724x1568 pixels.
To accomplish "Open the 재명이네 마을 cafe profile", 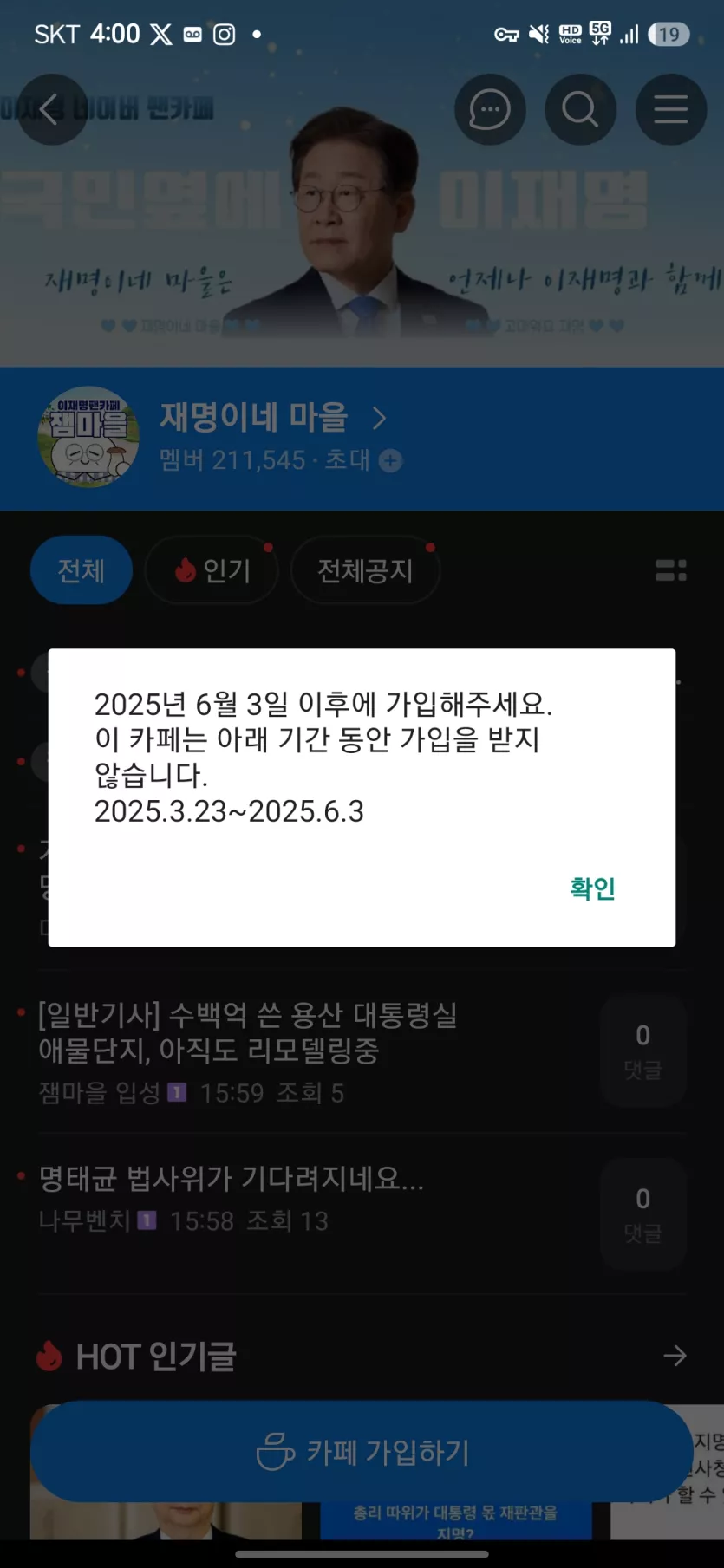I will [253, 417].
